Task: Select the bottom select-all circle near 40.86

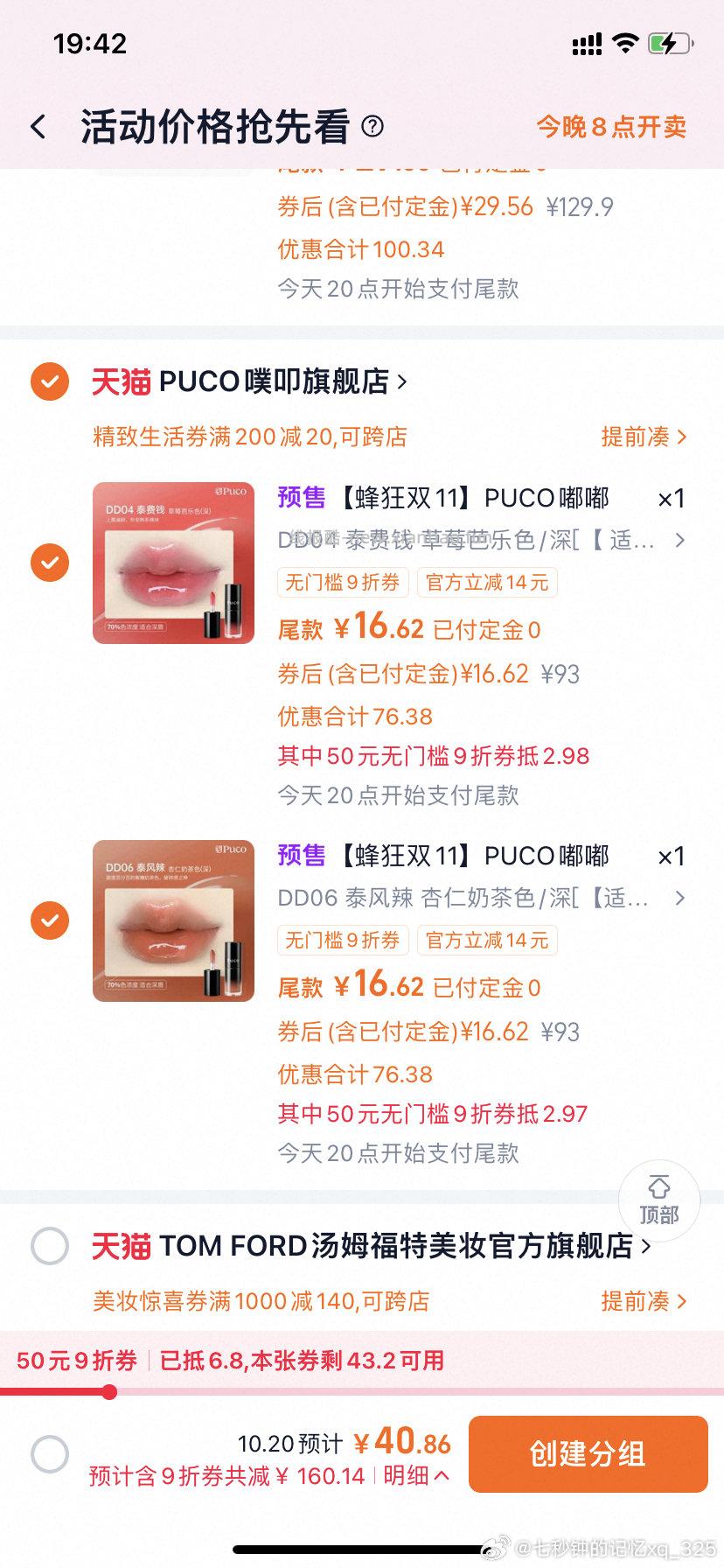Action: tap(50, 1455)
